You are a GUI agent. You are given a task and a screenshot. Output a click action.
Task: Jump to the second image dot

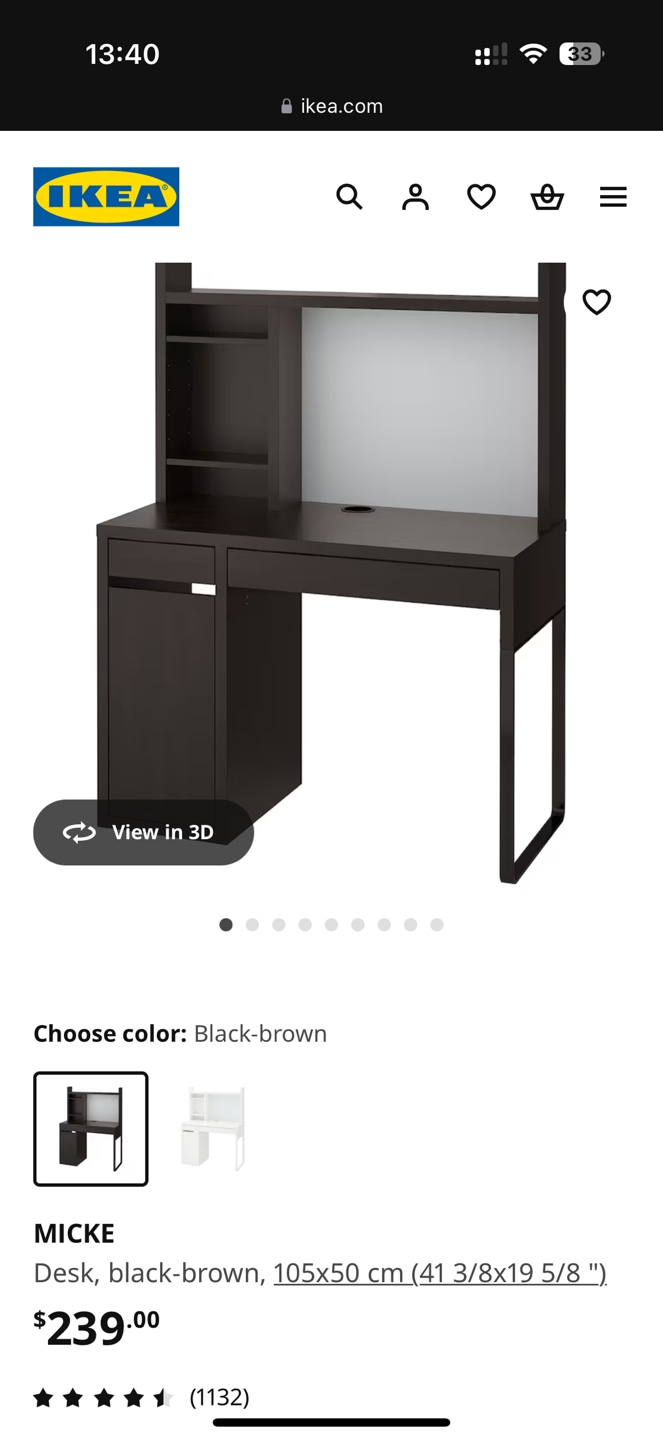point(252,925)
